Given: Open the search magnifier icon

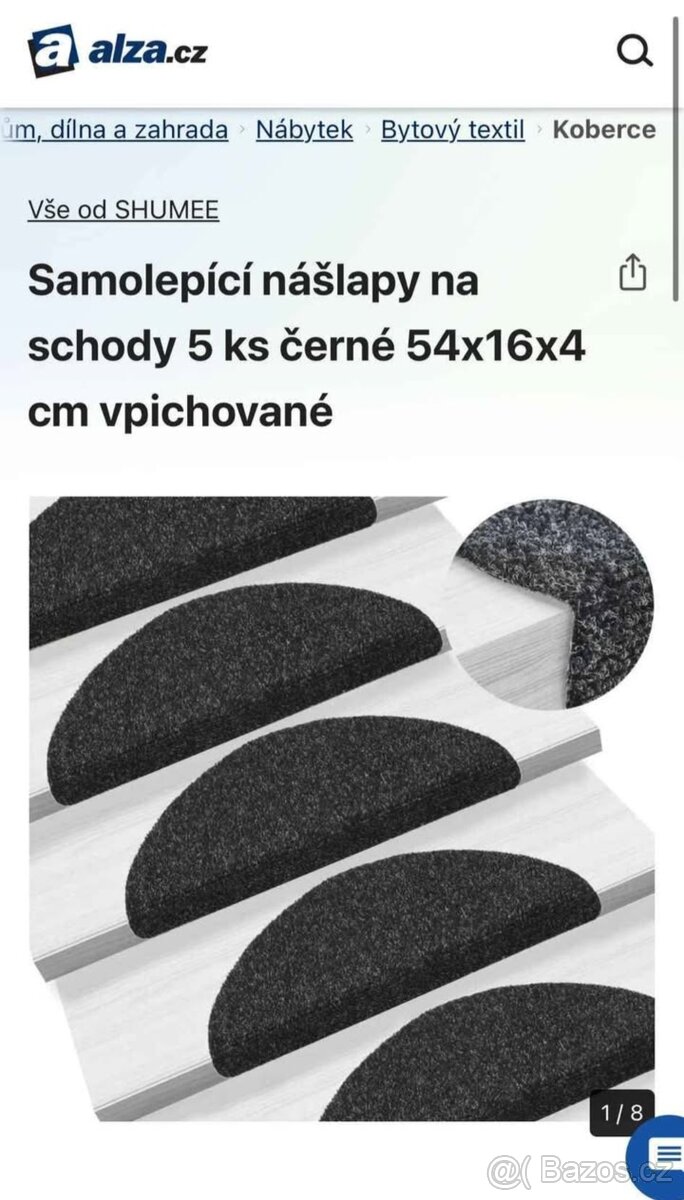Looking at the screenshot, I should point(634,50).
